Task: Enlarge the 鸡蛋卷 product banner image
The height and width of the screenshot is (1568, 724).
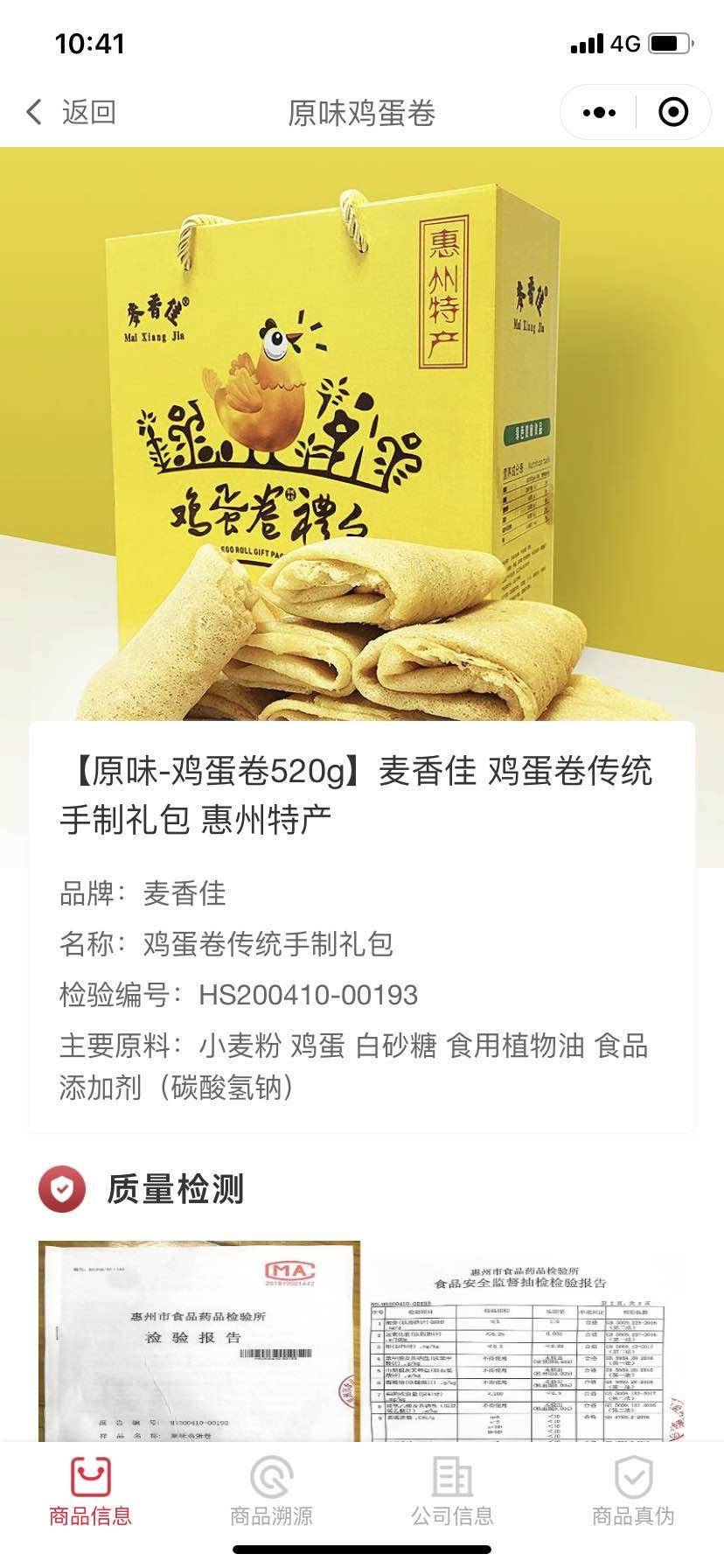Action: [x=362, y=420]
